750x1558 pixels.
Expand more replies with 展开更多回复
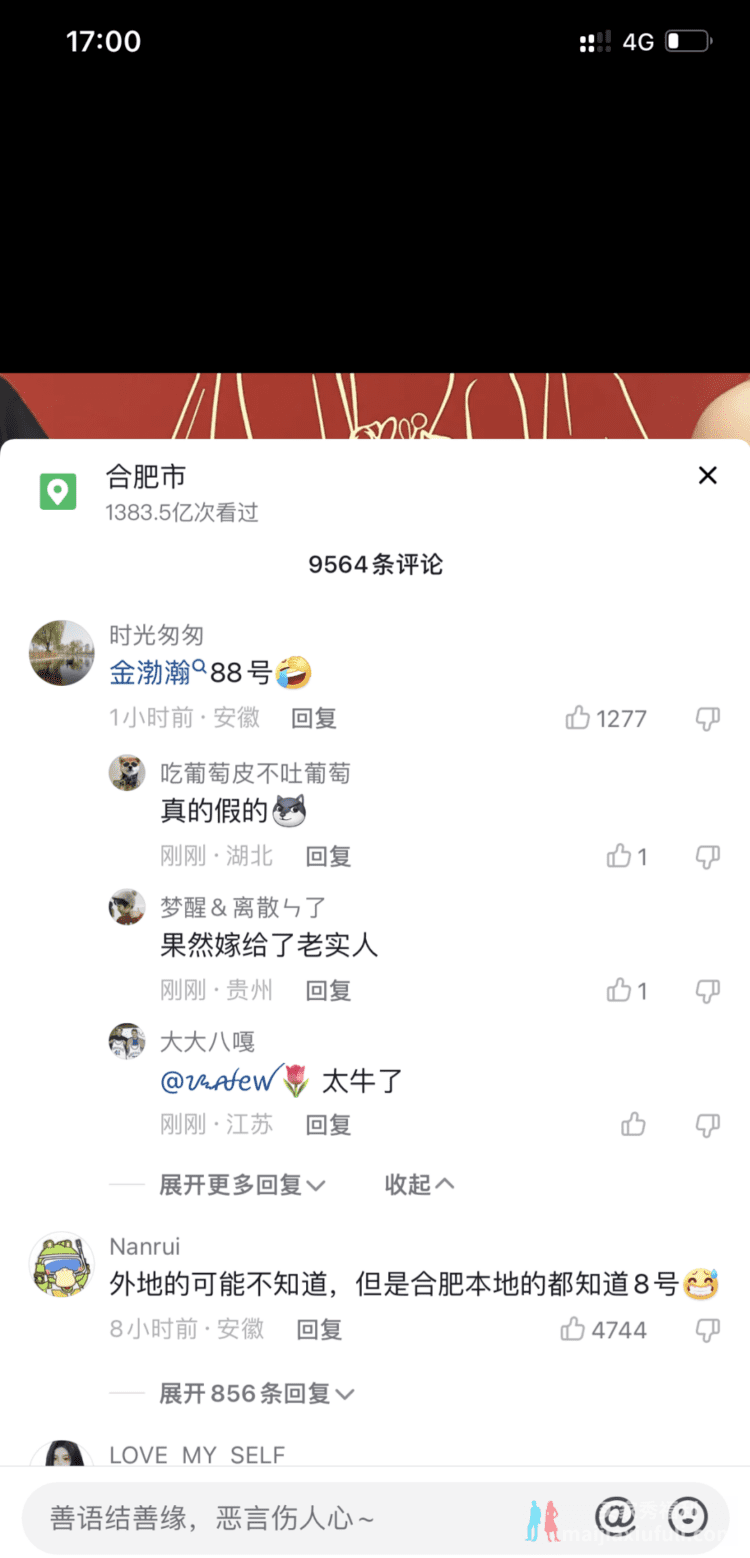pyautogui.click(x=242, y=1185)
